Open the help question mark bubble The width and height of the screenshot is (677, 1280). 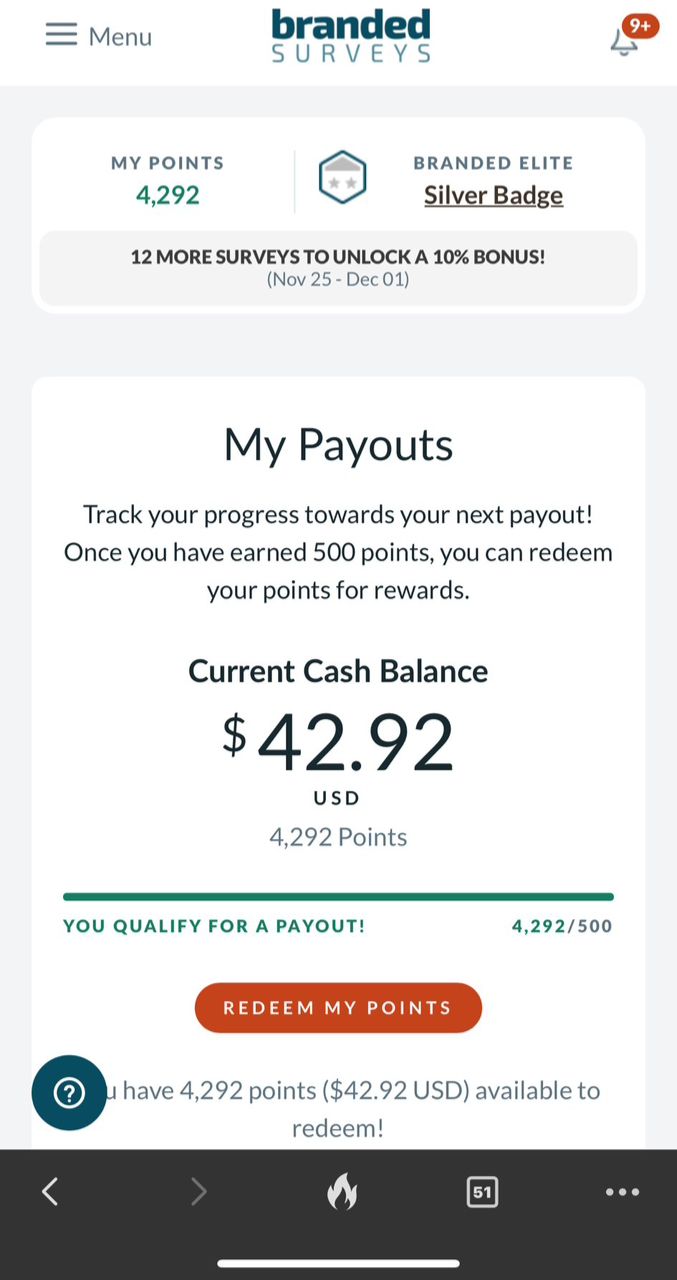pos(68,1093)
